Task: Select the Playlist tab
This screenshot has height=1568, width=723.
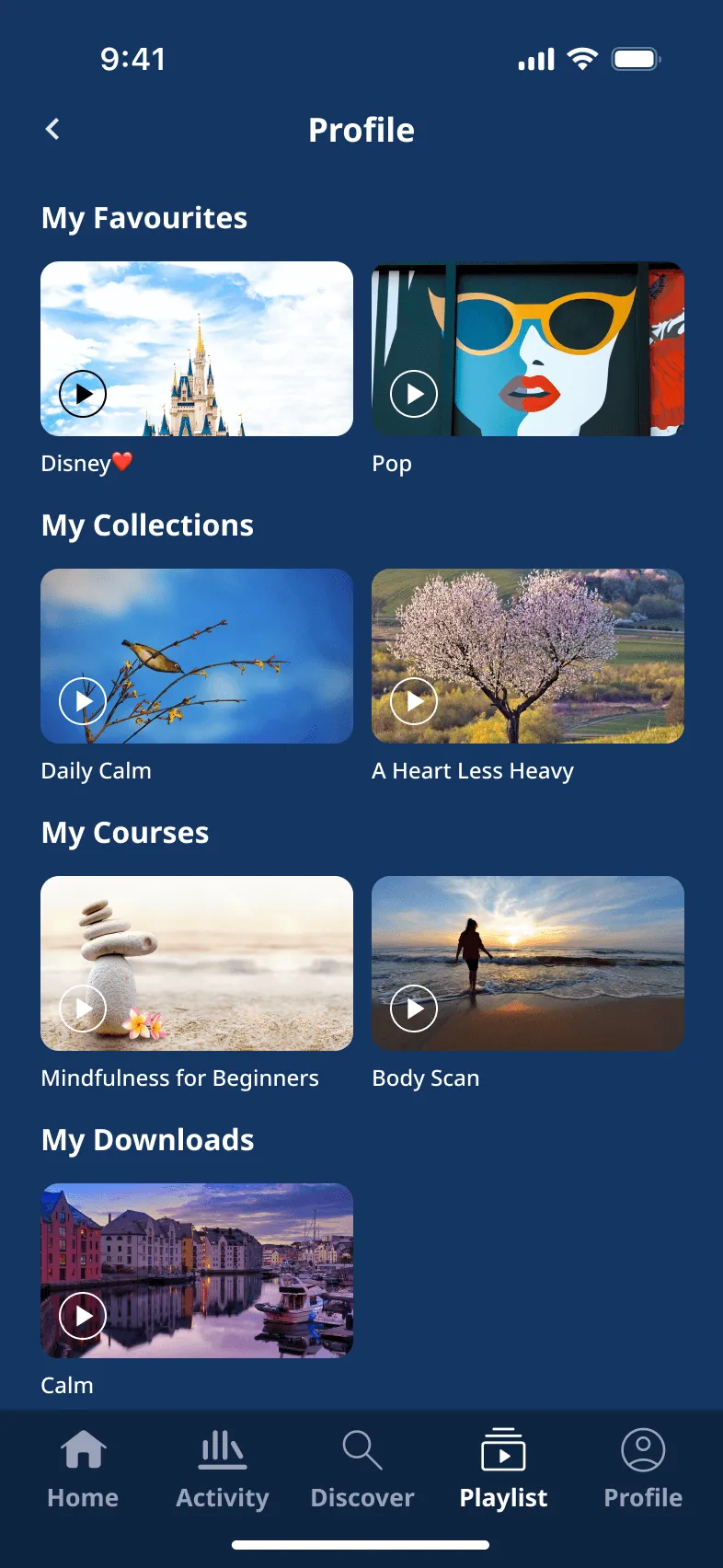Action: [x=503, y=1470]
